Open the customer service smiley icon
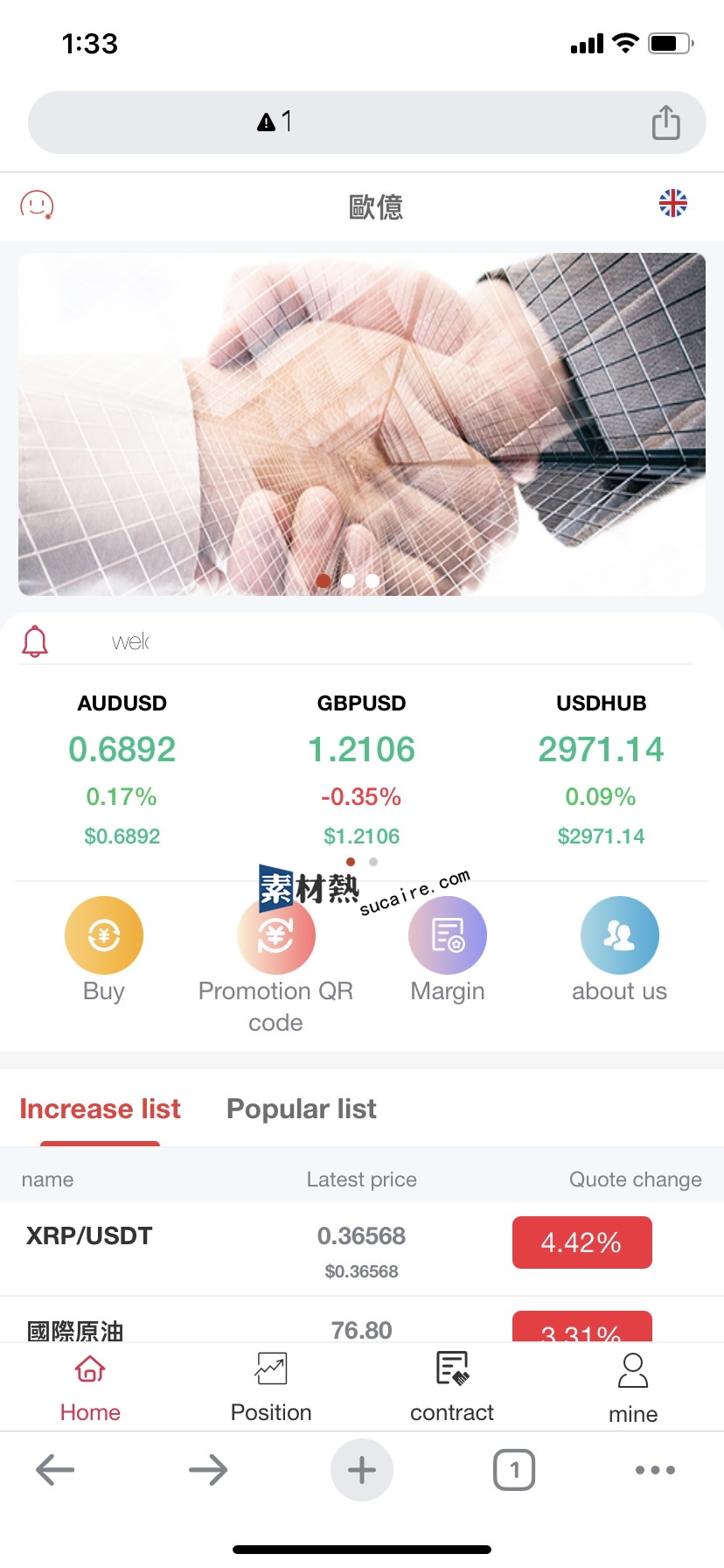Image resolution: width=724 pixels, height=1568 pixels. point(37,206)
